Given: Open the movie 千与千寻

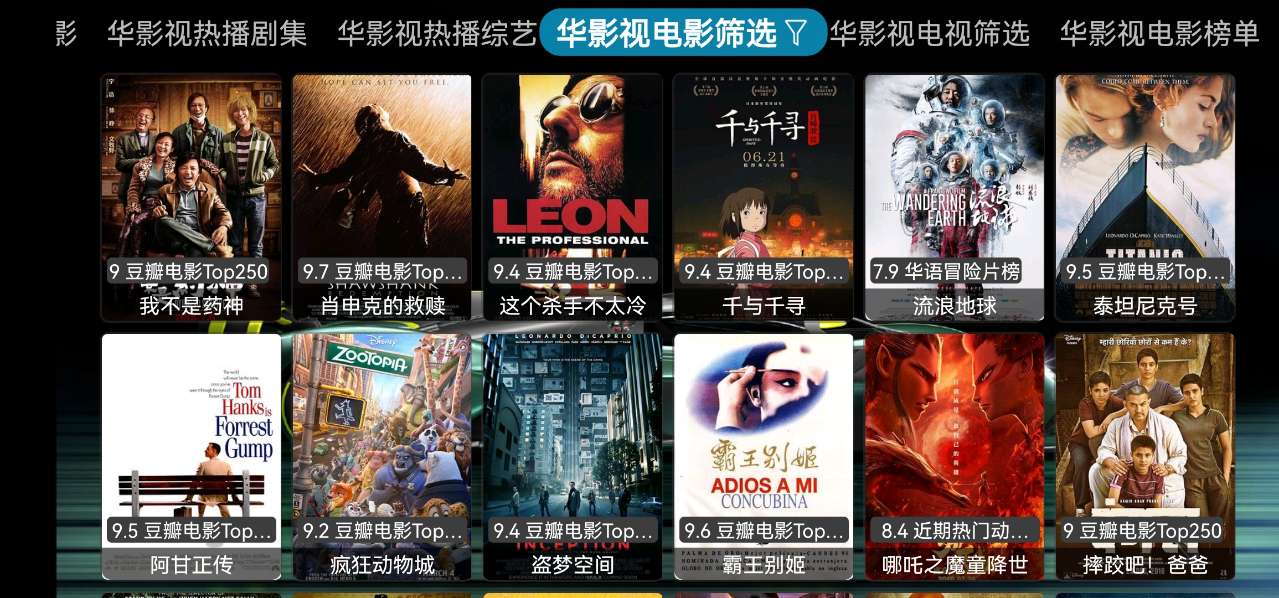Looking at the screenshot, I should click(x=763, y=195).
